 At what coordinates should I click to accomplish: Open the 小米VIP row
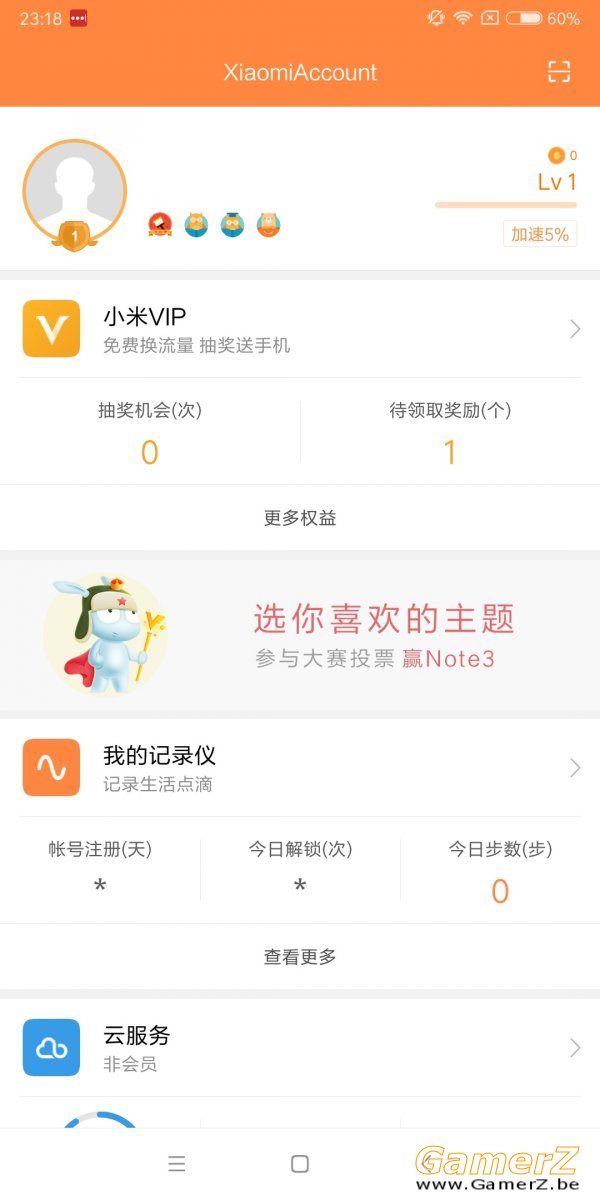pos(300,329)
